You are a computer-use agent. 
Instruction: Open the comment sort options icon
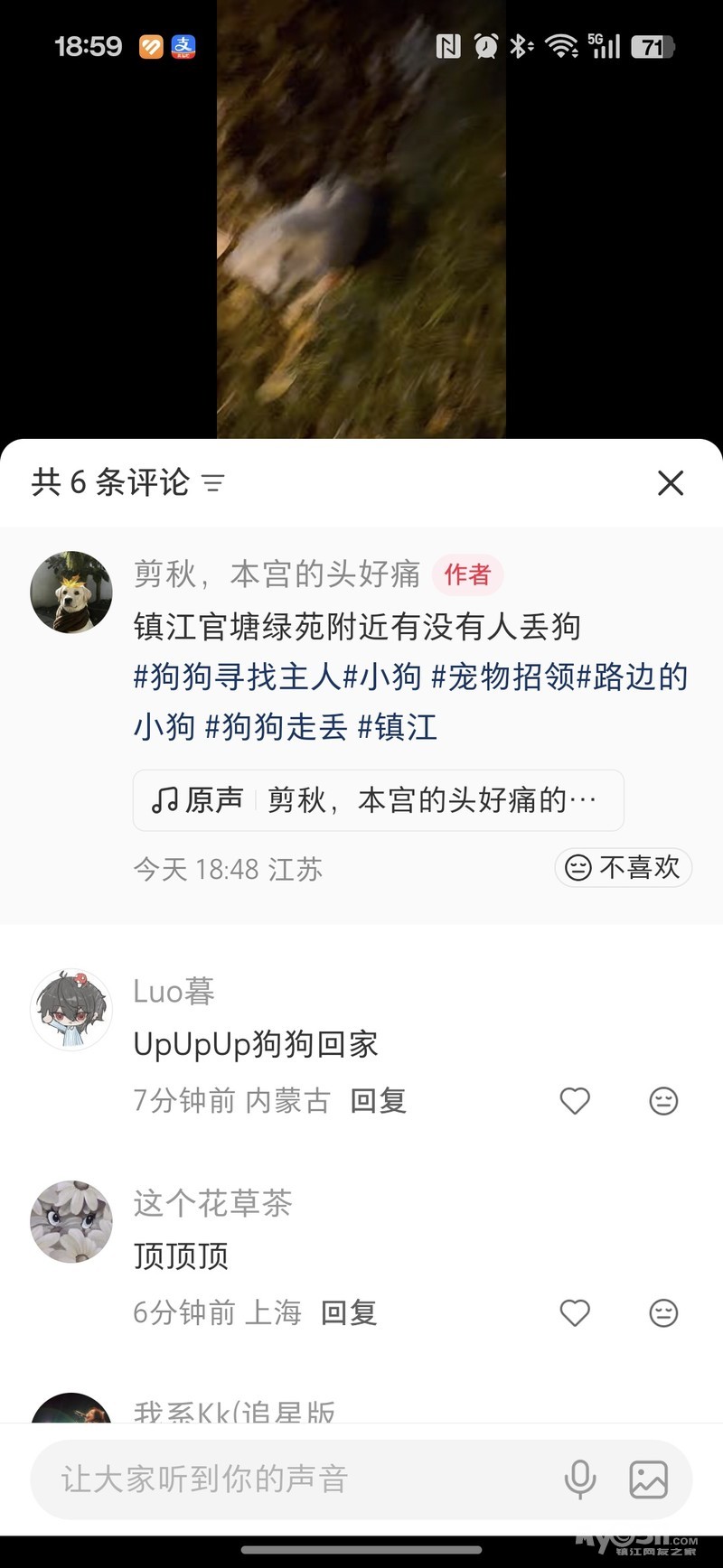click(x=213, y=483)
